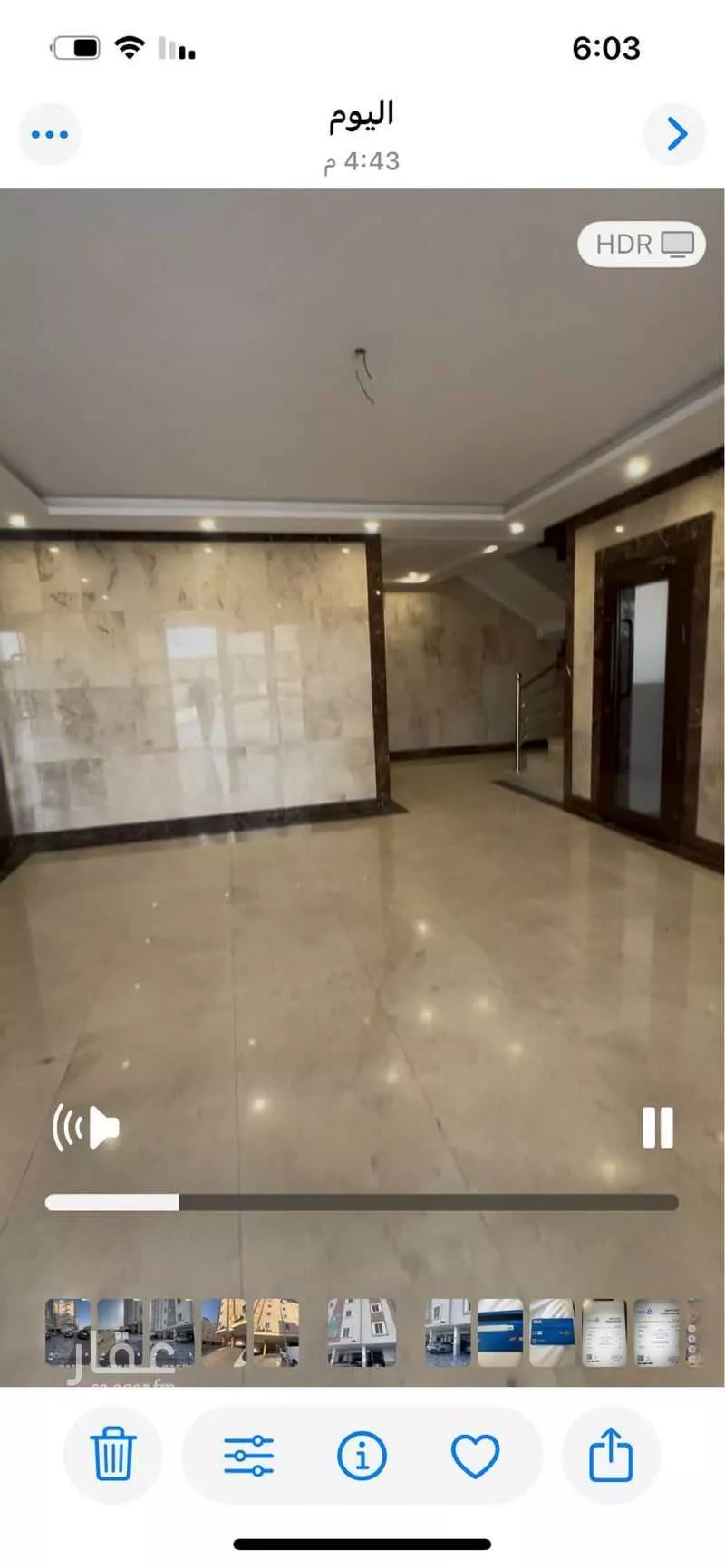The width and height of the screenshot is (725, 1568).
Task: Open the first thumbnail in the filmstrip
Action: [68, 1332]
